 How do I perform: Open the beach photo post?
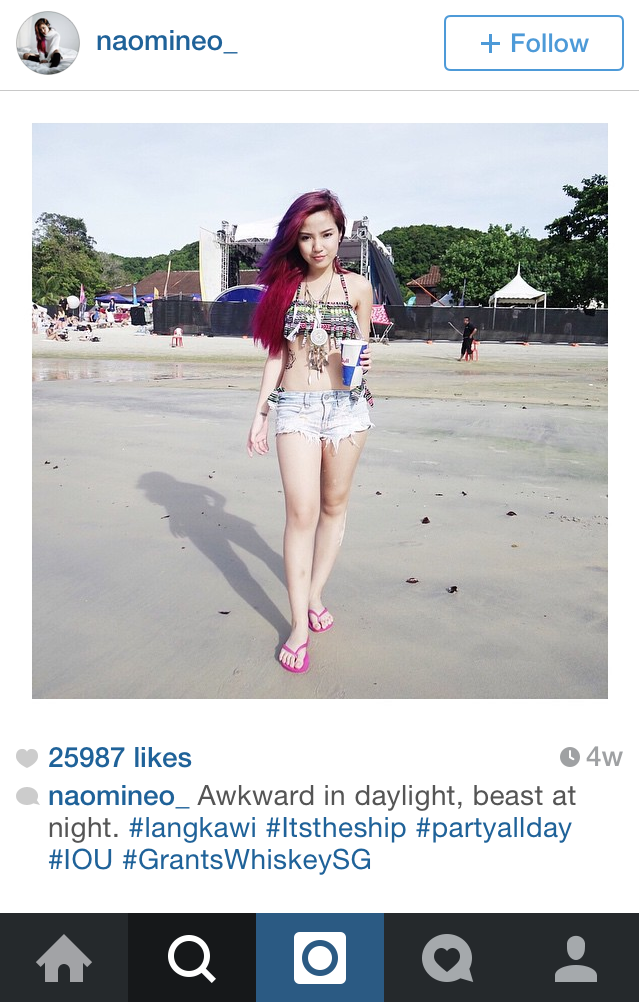tap(320, 410)
